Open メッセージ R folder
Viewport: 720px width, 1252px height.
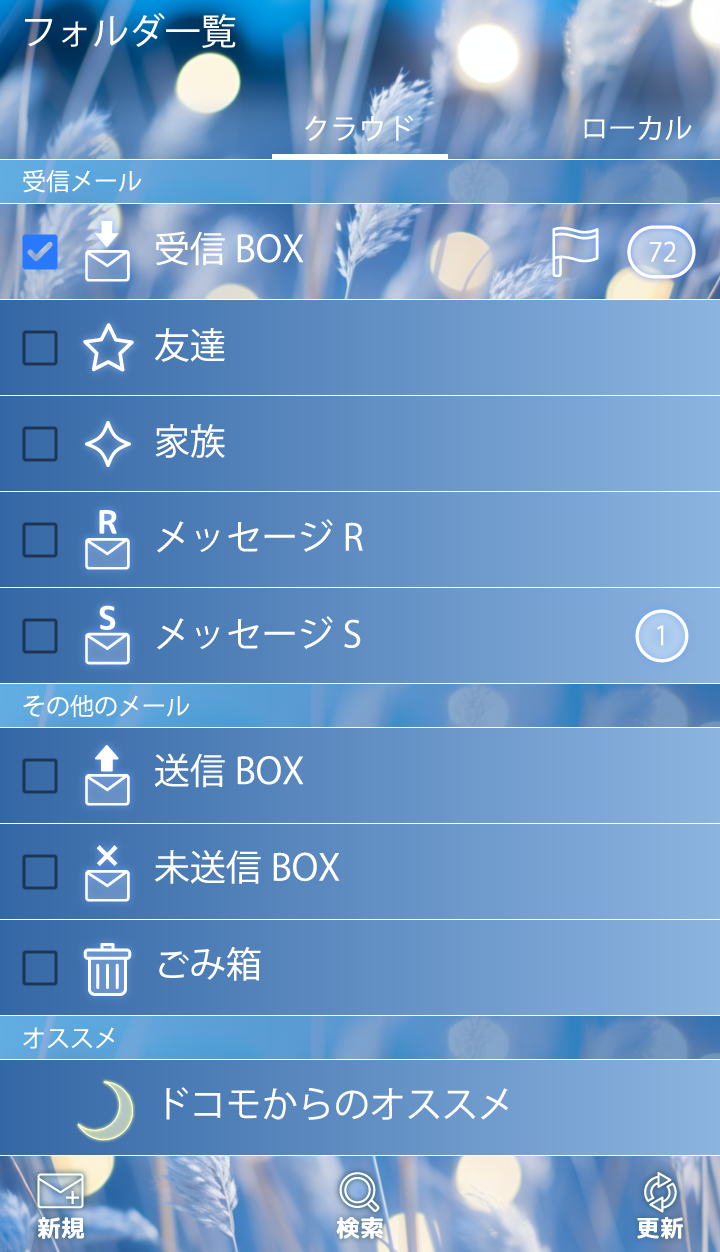pos(300,539)
